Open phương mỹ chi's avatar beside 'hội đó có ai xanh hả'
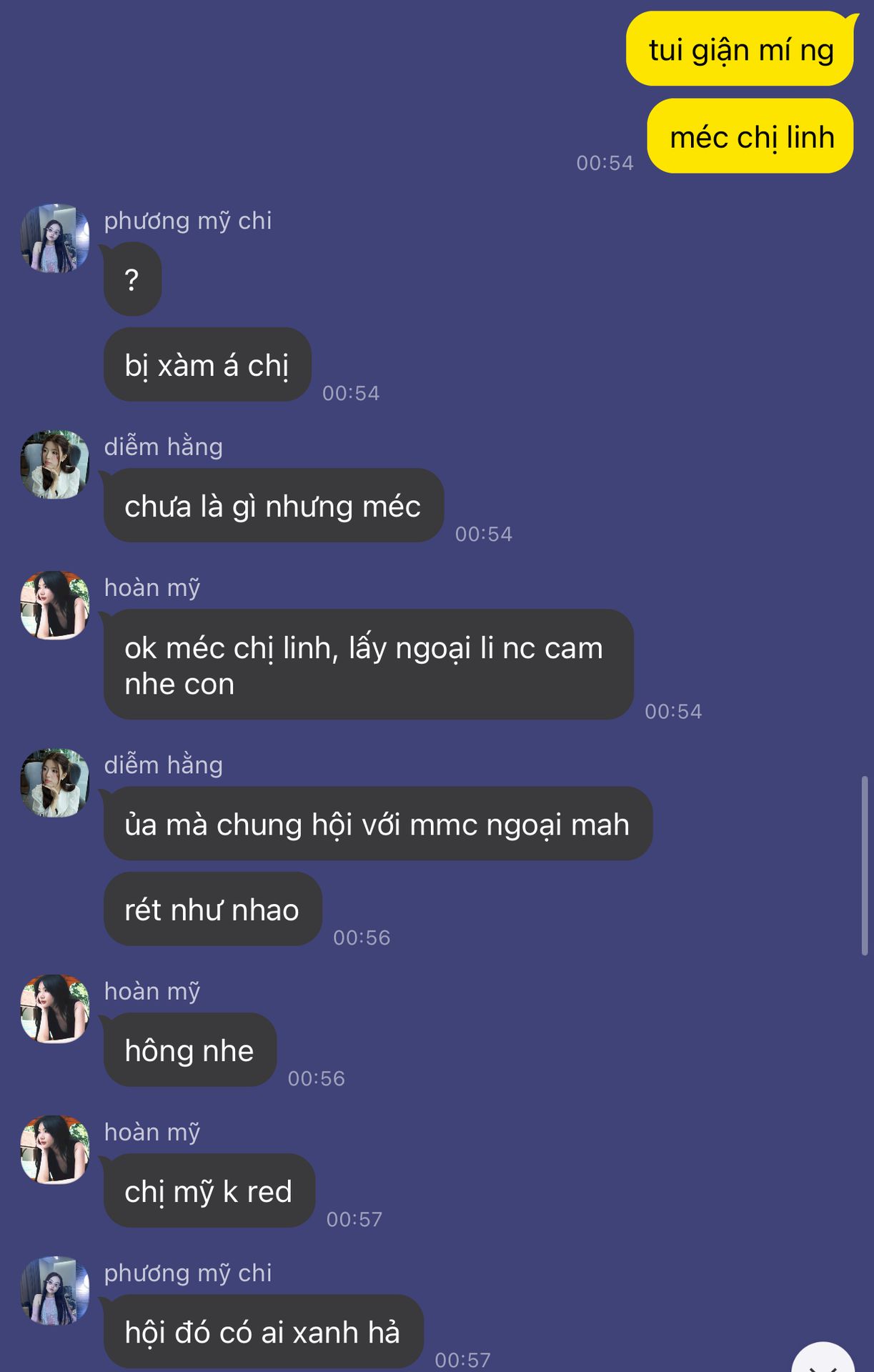Viewport: 874px width, 1372px height. pyautogui.click(x=55, y=1291)
